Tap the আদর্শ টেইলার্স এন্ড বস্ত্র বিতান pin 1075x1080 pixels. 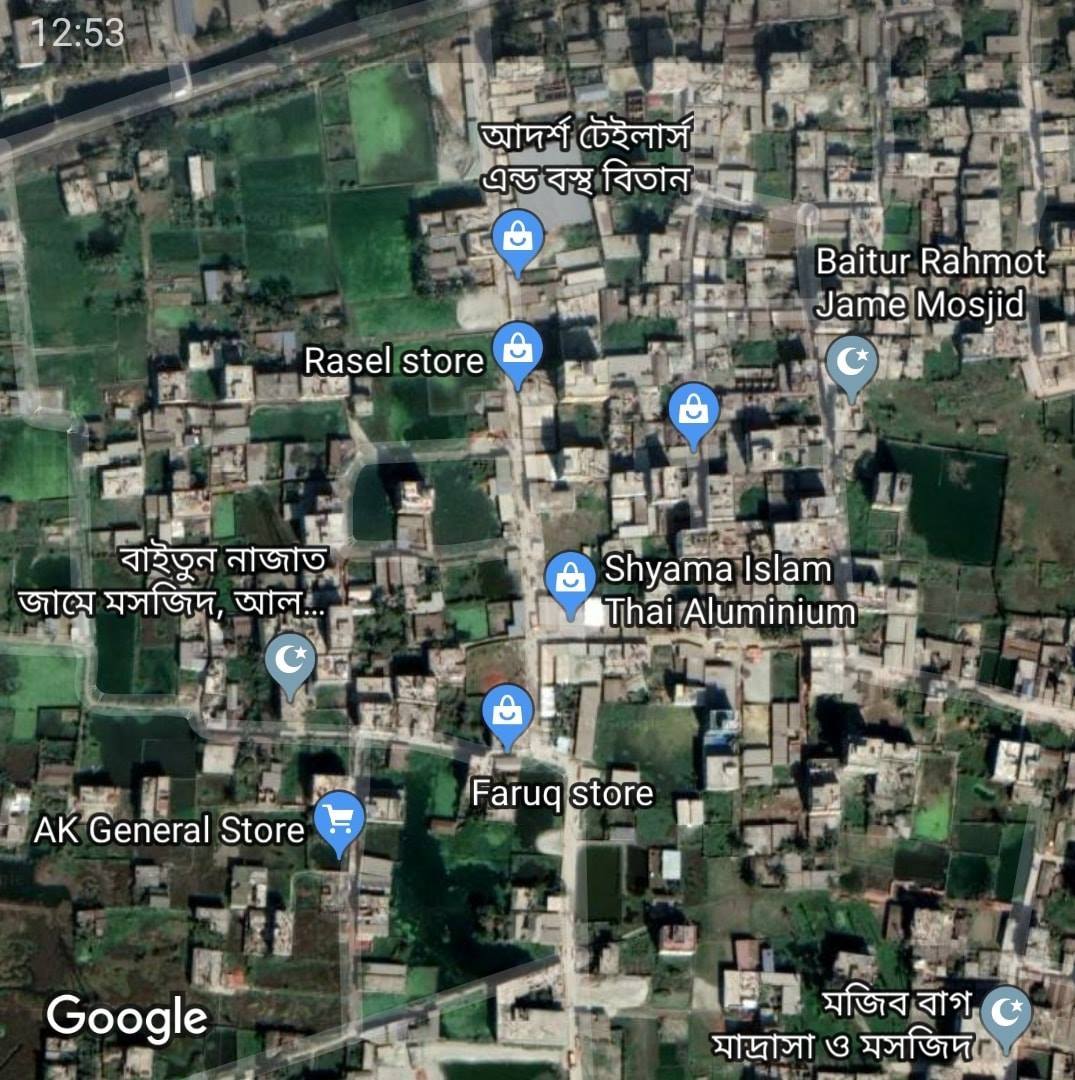(x=518, y=241)
